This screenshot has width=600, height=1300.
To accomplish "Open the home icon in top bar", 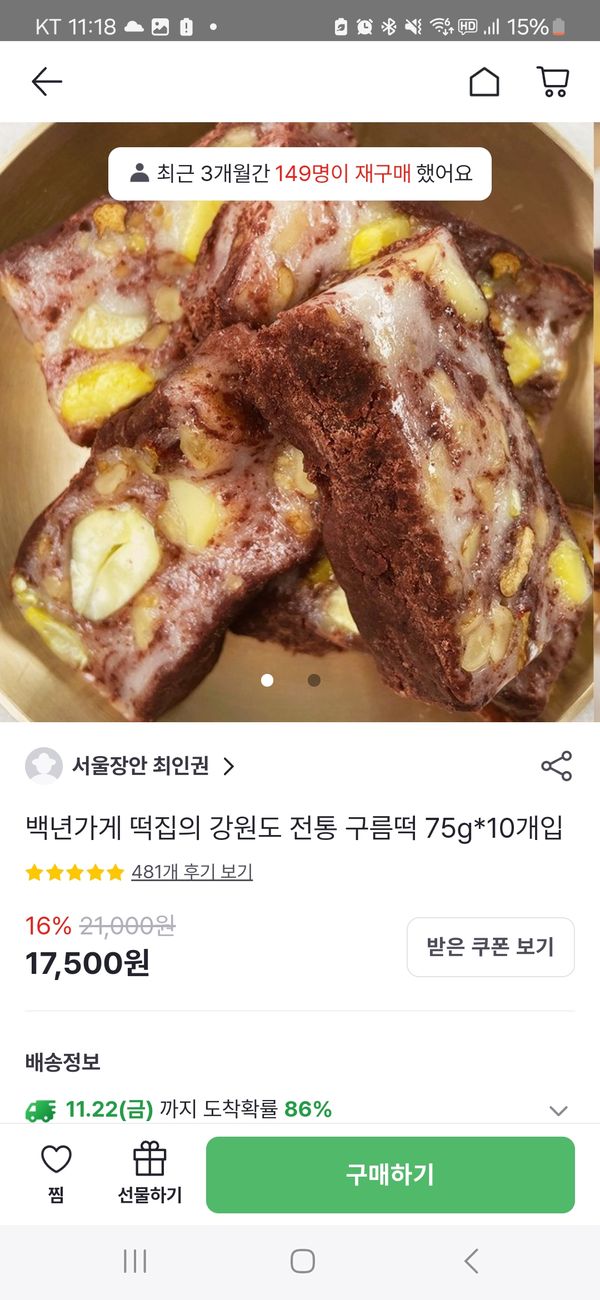I will click(484, 82).
